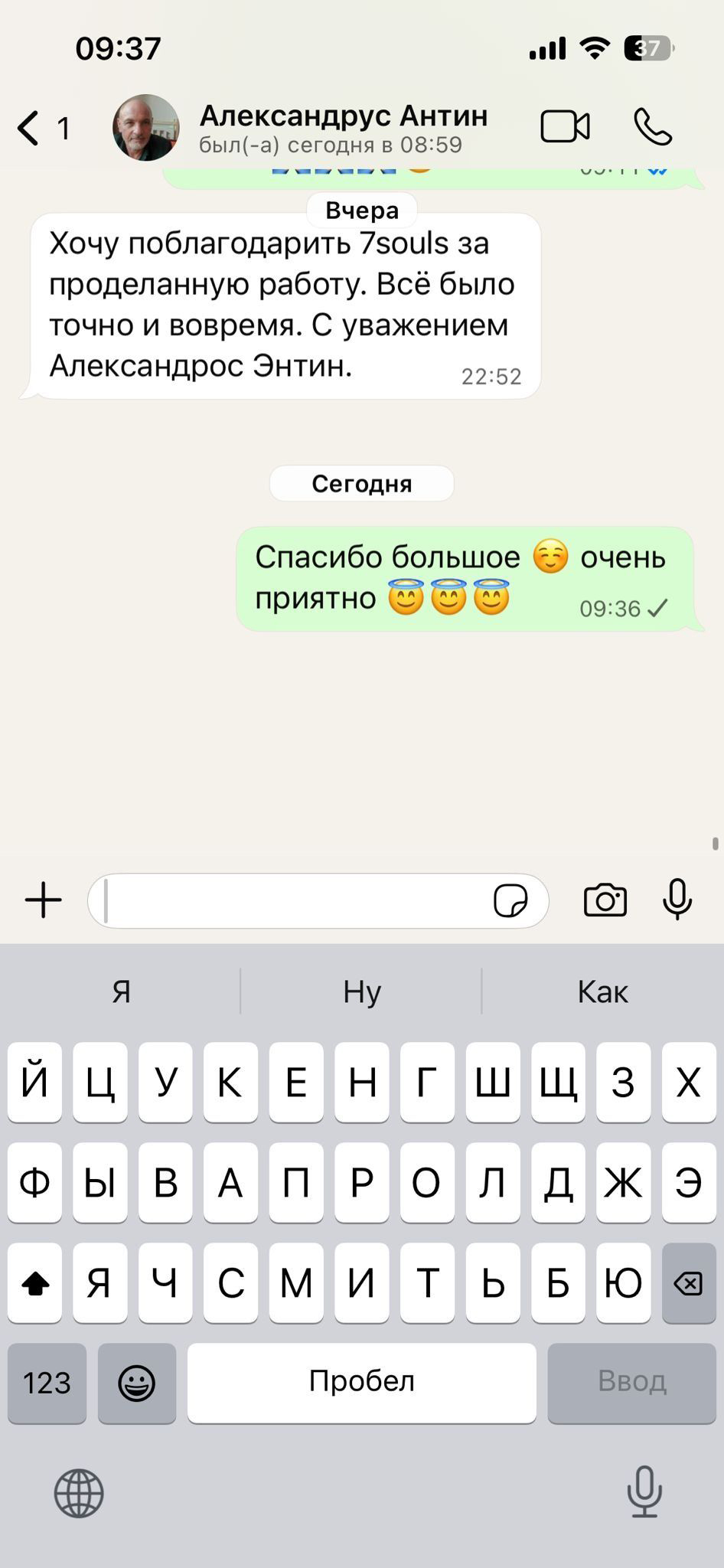This screenshot has height=1568, width=724.
Task: Record a voice message
Action: 677,900
